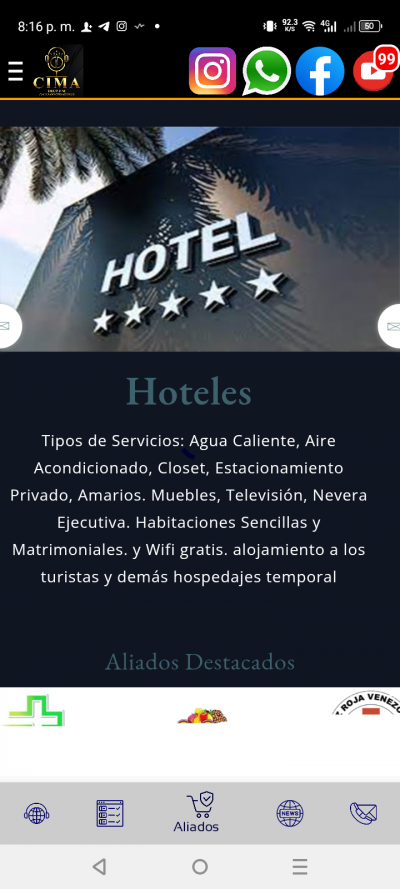Open the WhatsApp contact icon
The width and height of the screenshot is (400, 889).
[266, 71]
